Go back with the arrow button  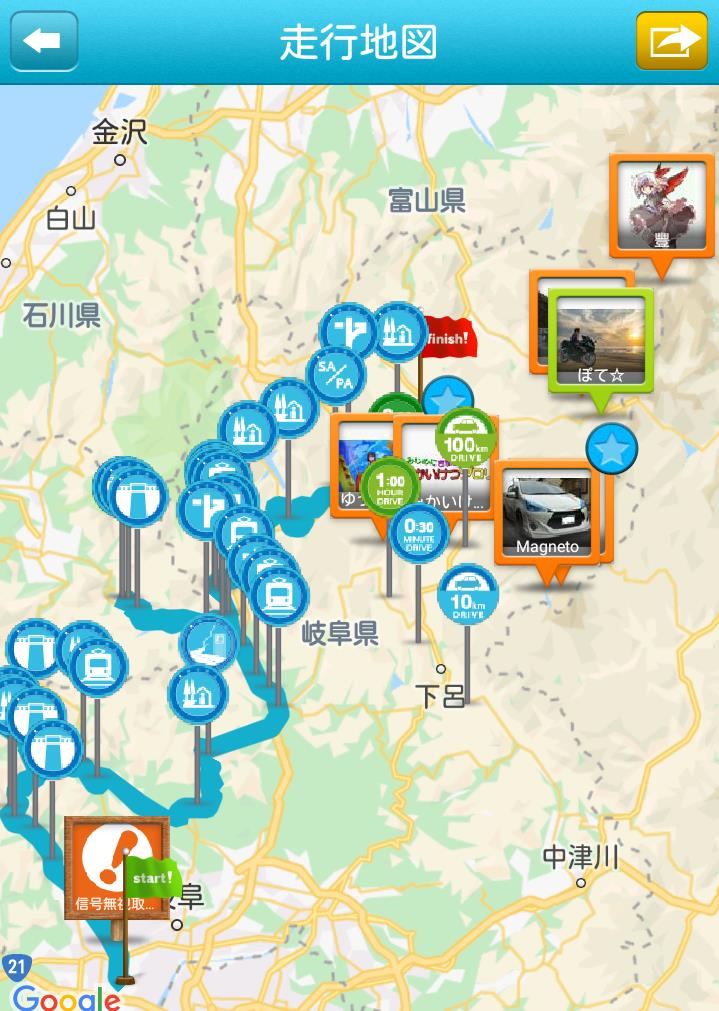(44, 41)
